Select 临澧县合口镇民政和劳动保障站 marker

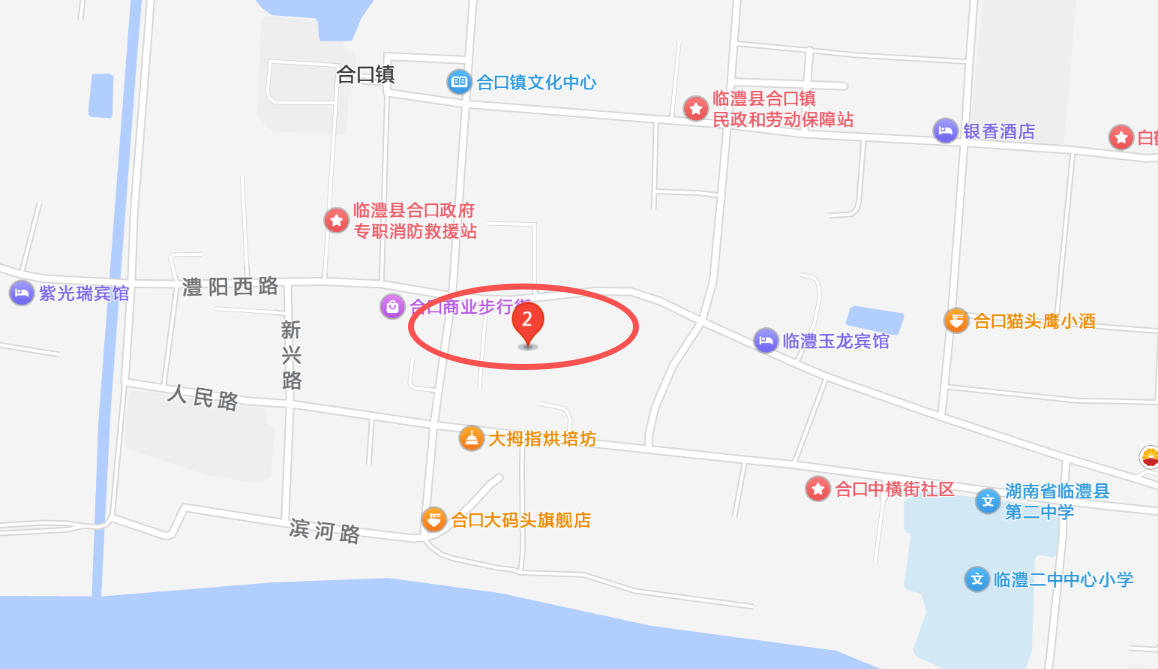[696, 108]
